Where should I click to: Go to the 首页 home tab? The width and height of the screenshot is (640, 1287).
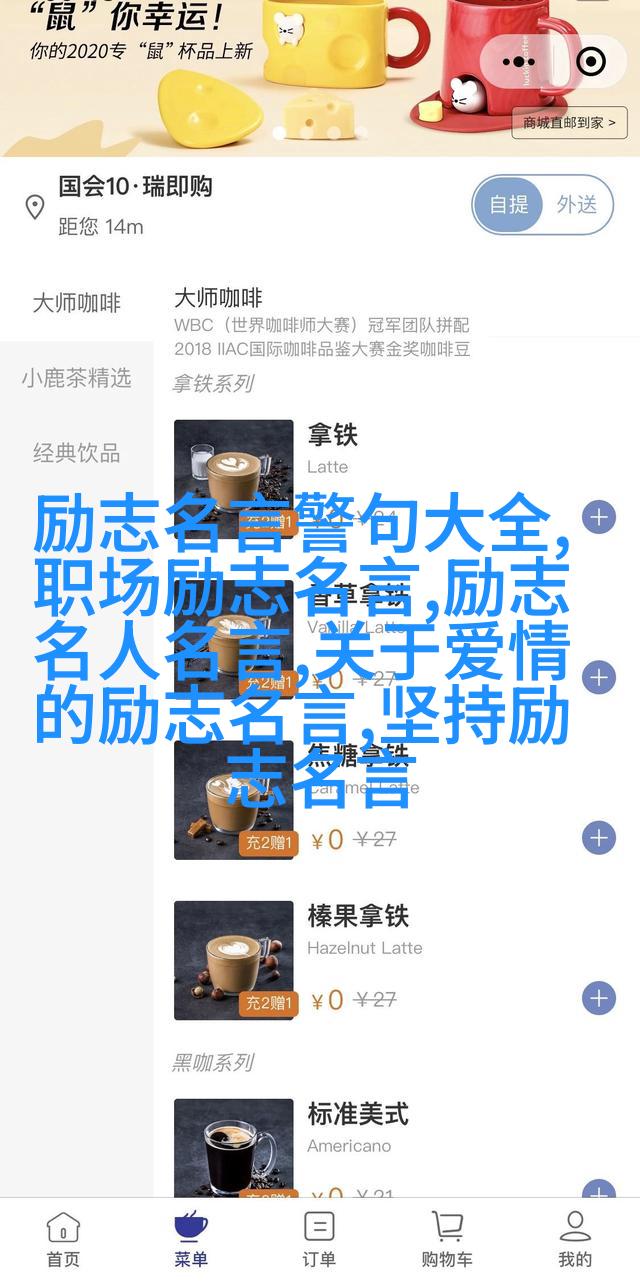(x=63, y=1241)
